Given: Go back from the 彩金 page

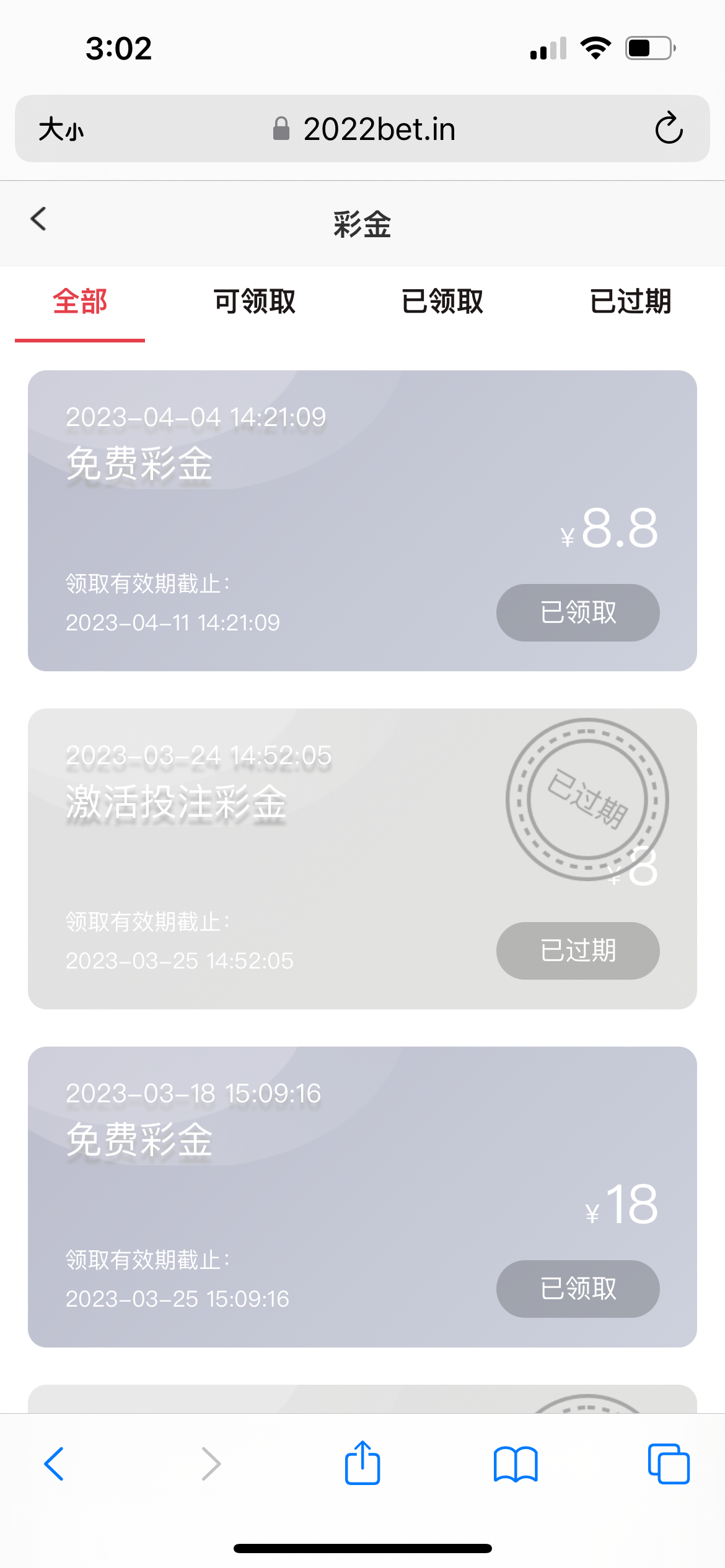Looking at the screenshot, I should [38, 219].
